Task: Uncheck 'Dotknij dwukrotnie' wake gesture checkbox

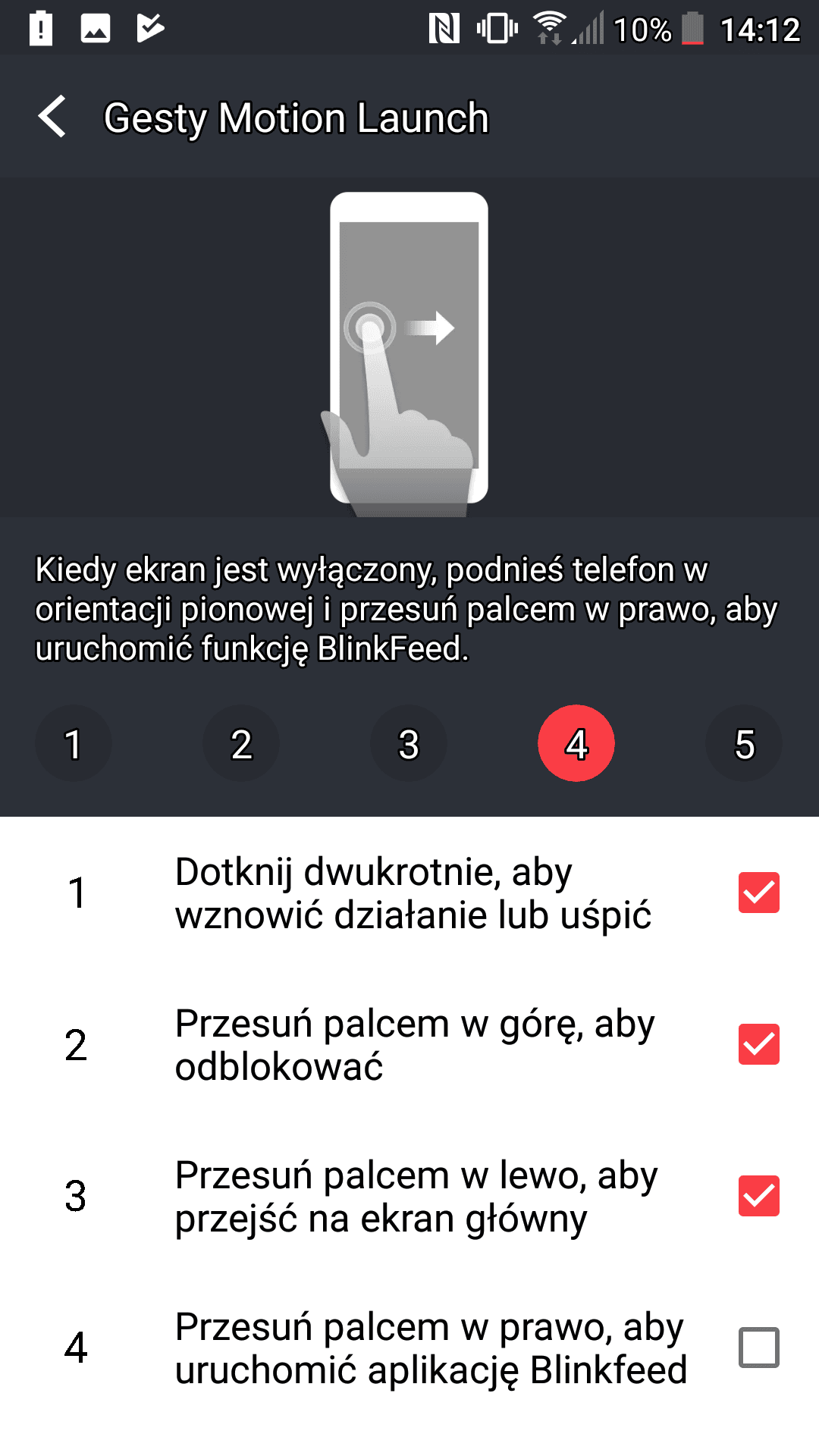Action: pos(759,893)
